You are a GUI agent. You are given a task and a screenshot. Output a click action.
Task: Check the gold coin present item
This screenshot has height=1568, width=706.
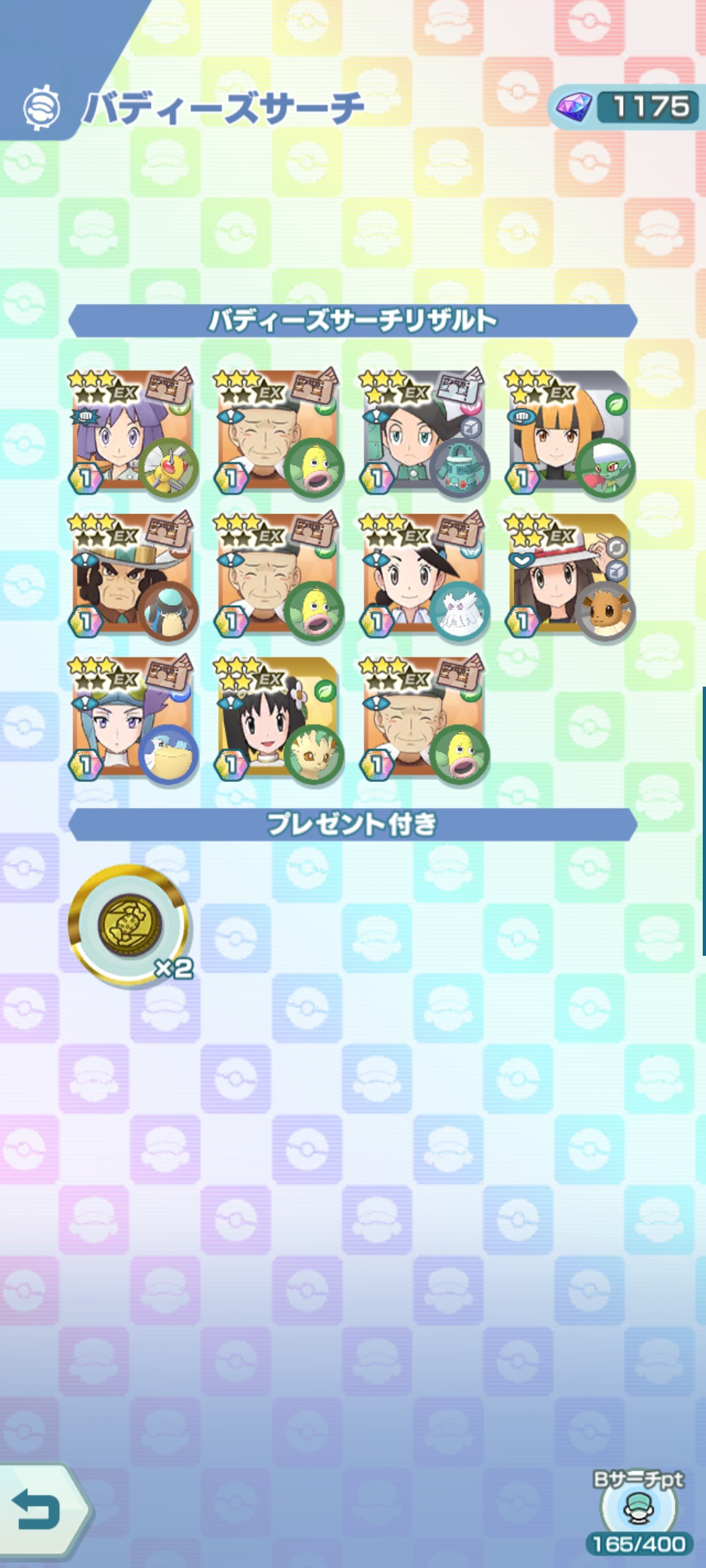129,924
